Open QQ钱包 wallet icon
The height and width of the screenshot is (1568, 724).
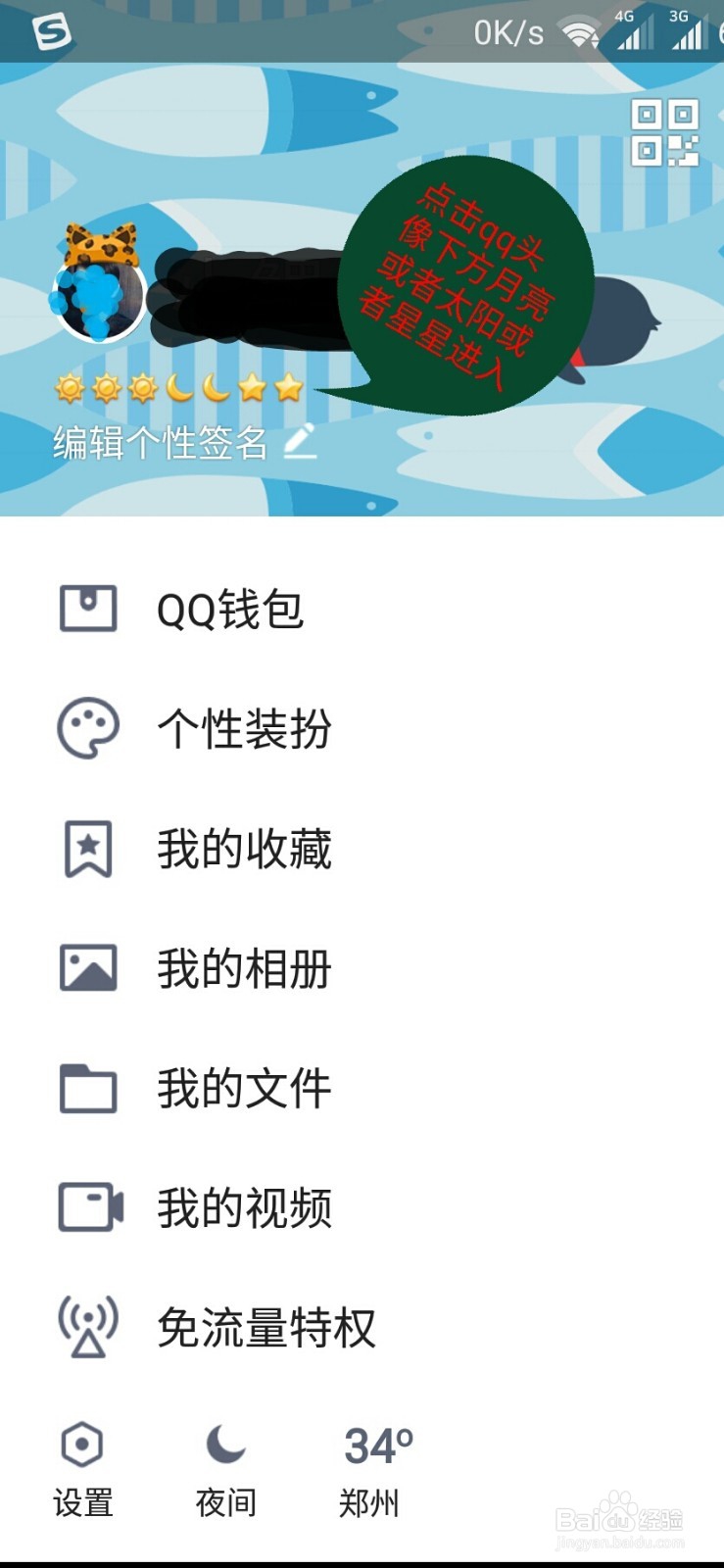[x=88, y=610]
